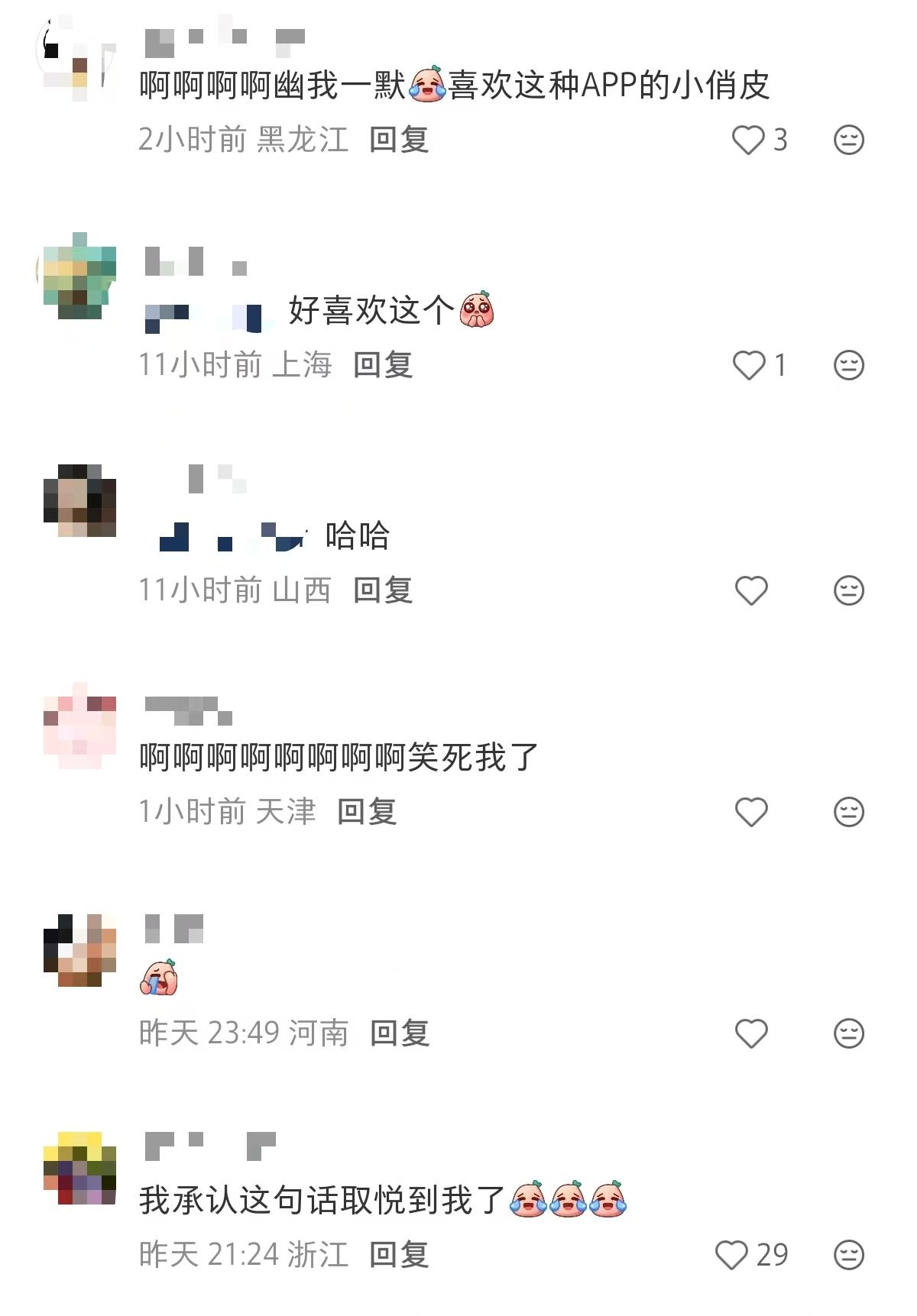Open the avatar of the 浙江 commenter

tap(79, 1169)
